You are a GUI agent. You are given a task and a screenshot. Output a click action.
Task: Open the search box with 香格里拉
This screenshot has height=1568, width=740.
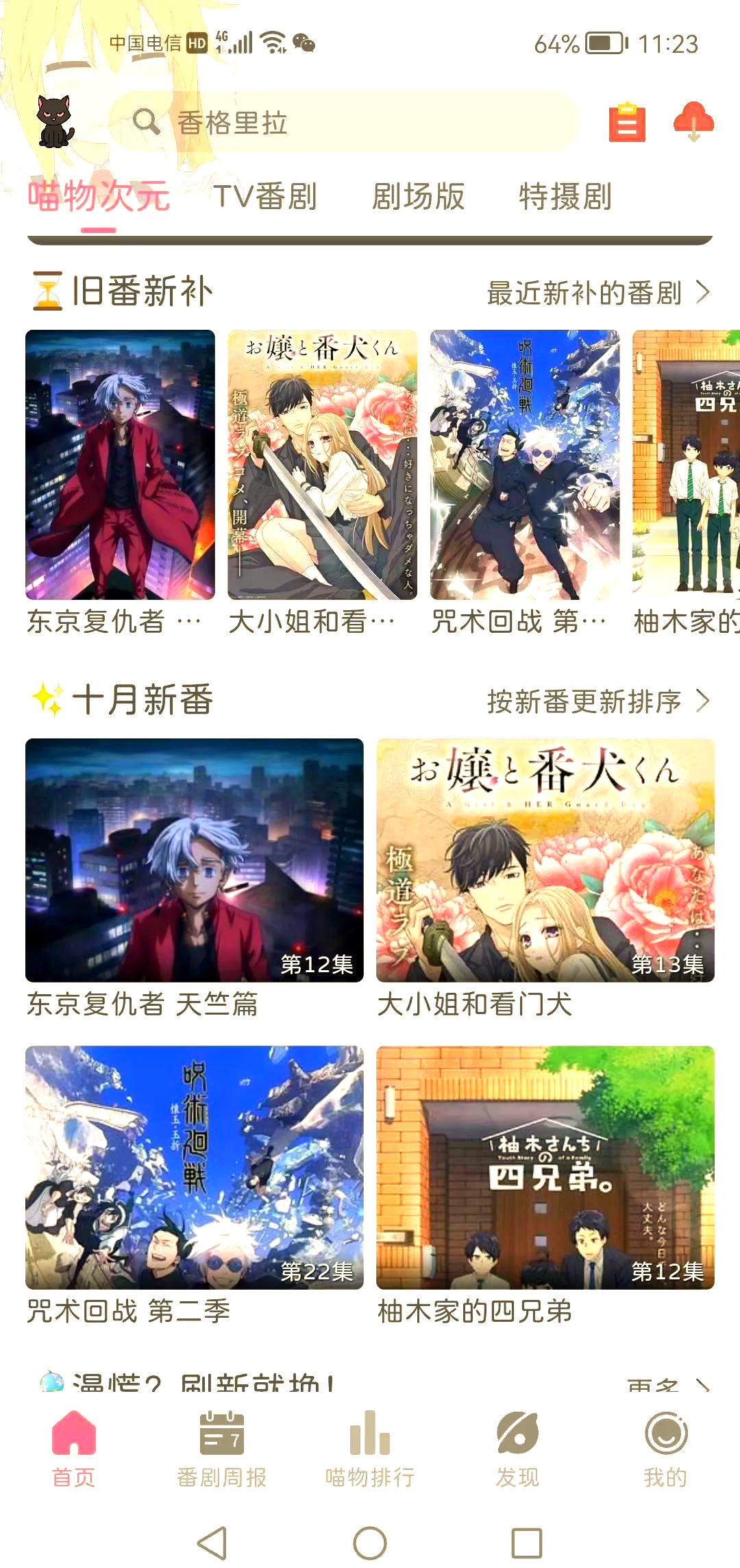pyautogui.click(x=343, y=123)
